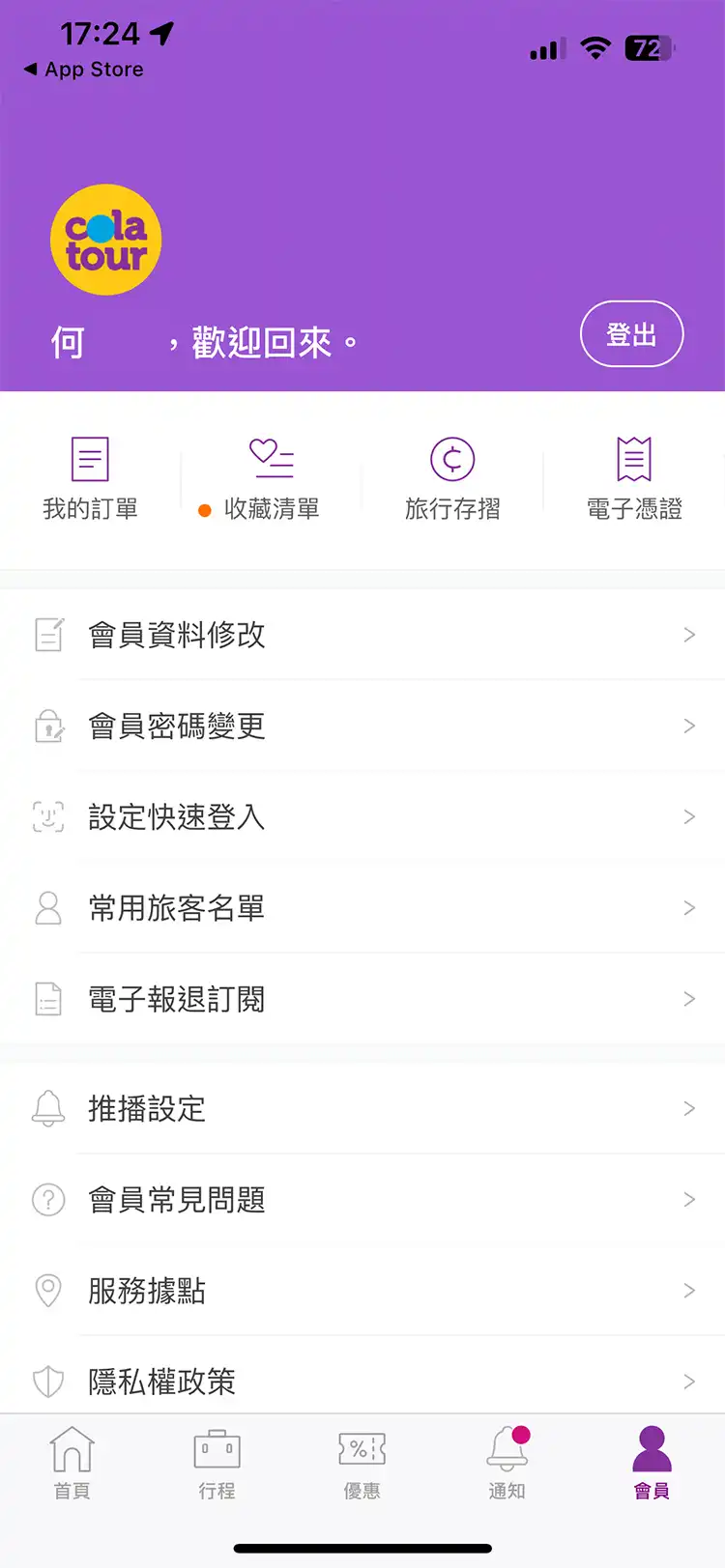Image resolution: width=725 pixels, height=1568 pixels.
Task: Open 會員常見問題 FAQ
Action: [362, 1200]
